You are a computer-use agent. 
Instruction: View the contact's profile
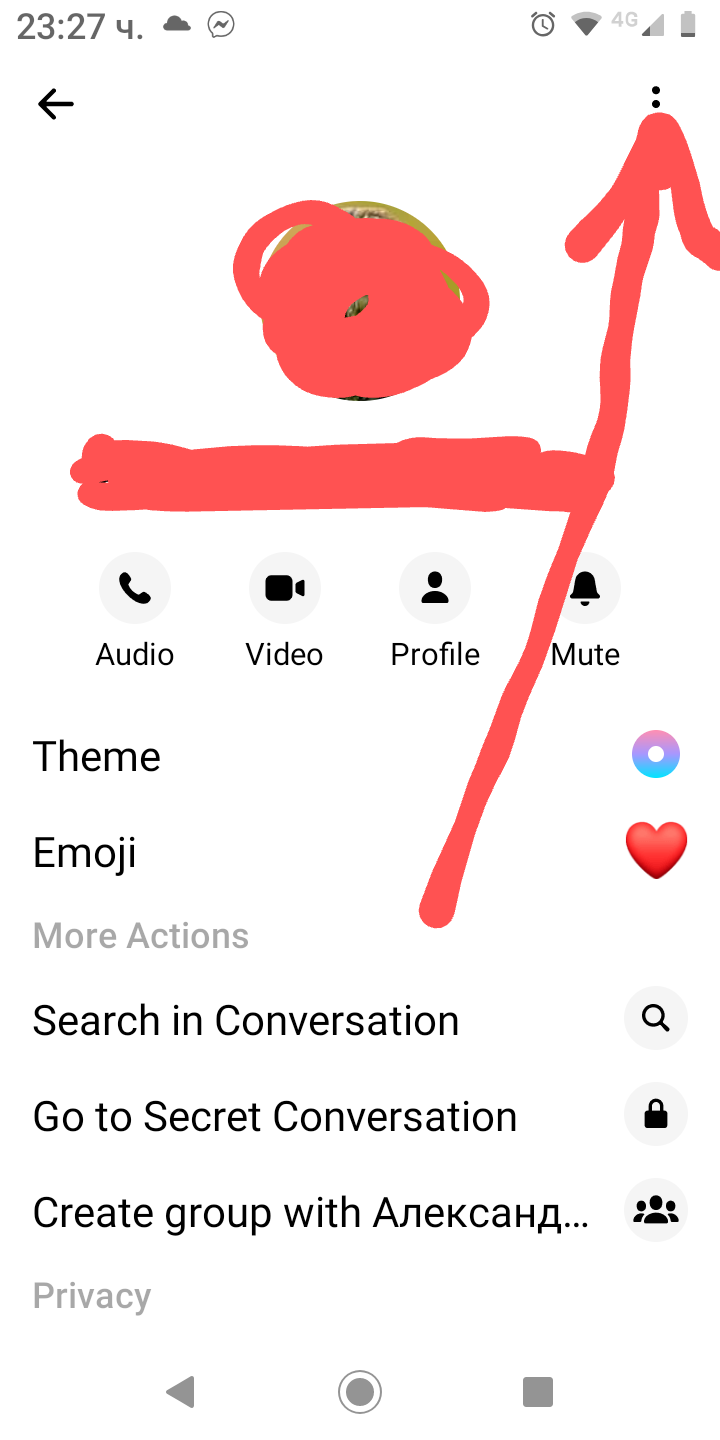(435, 589)
